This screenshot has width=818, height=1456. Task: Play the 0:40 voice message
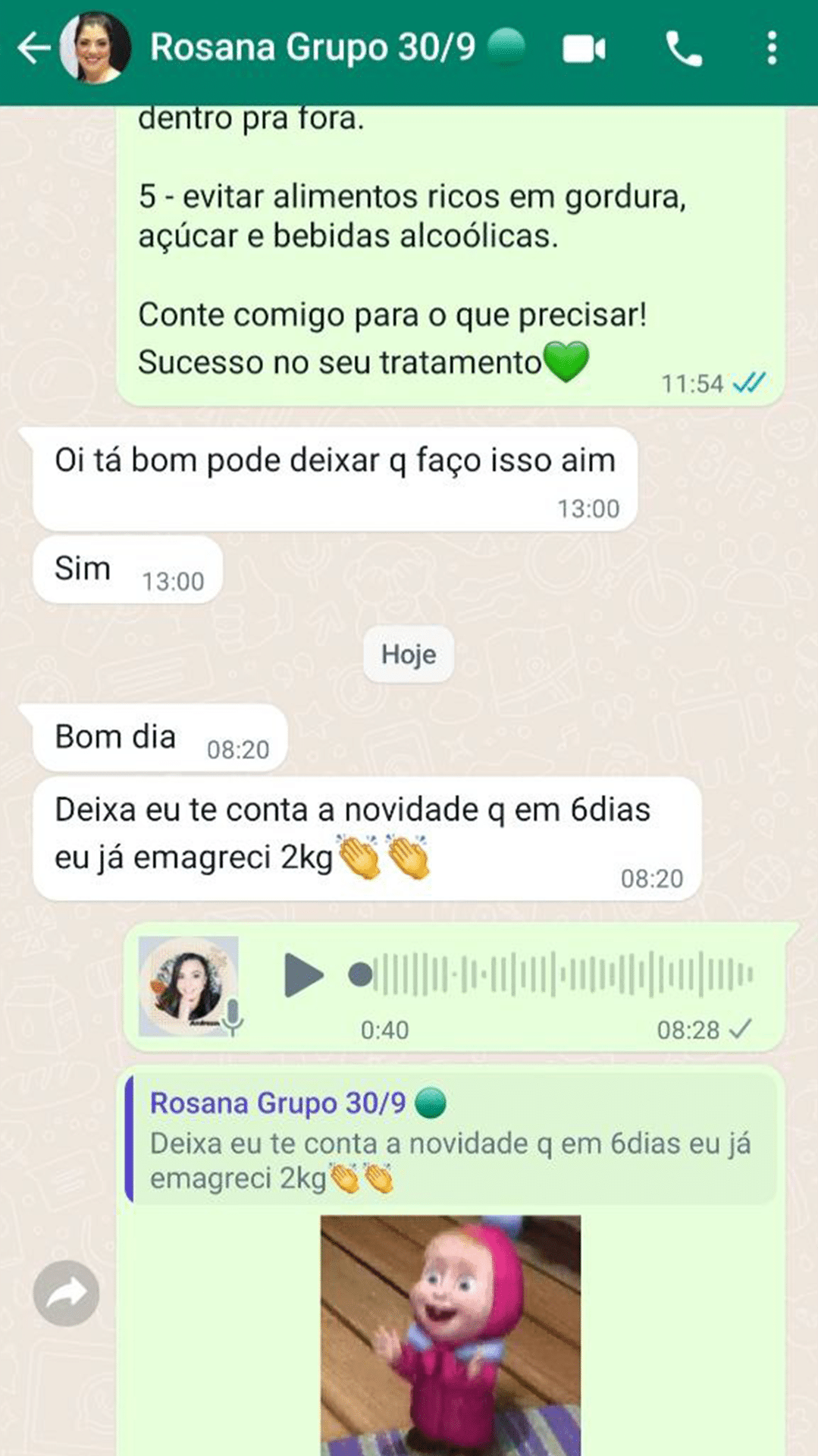303,975
